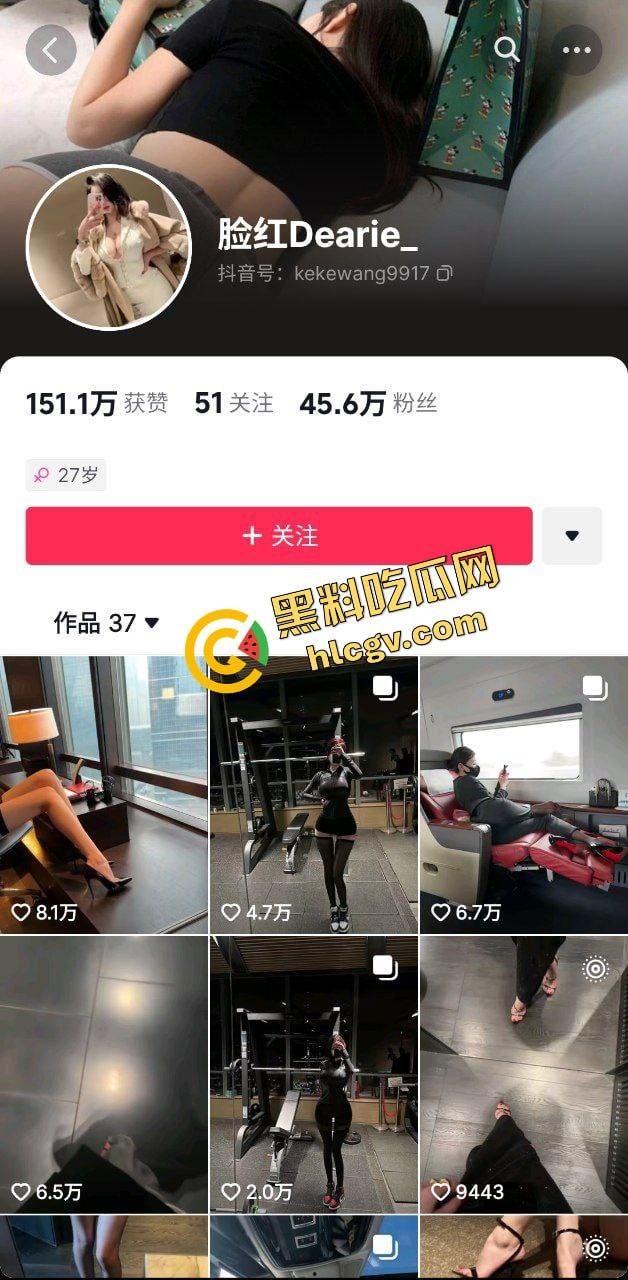The width and height of the screenshot is (628, 1280).
Task: Open the gym post with 2.0万 likes
Action: 313,1073
